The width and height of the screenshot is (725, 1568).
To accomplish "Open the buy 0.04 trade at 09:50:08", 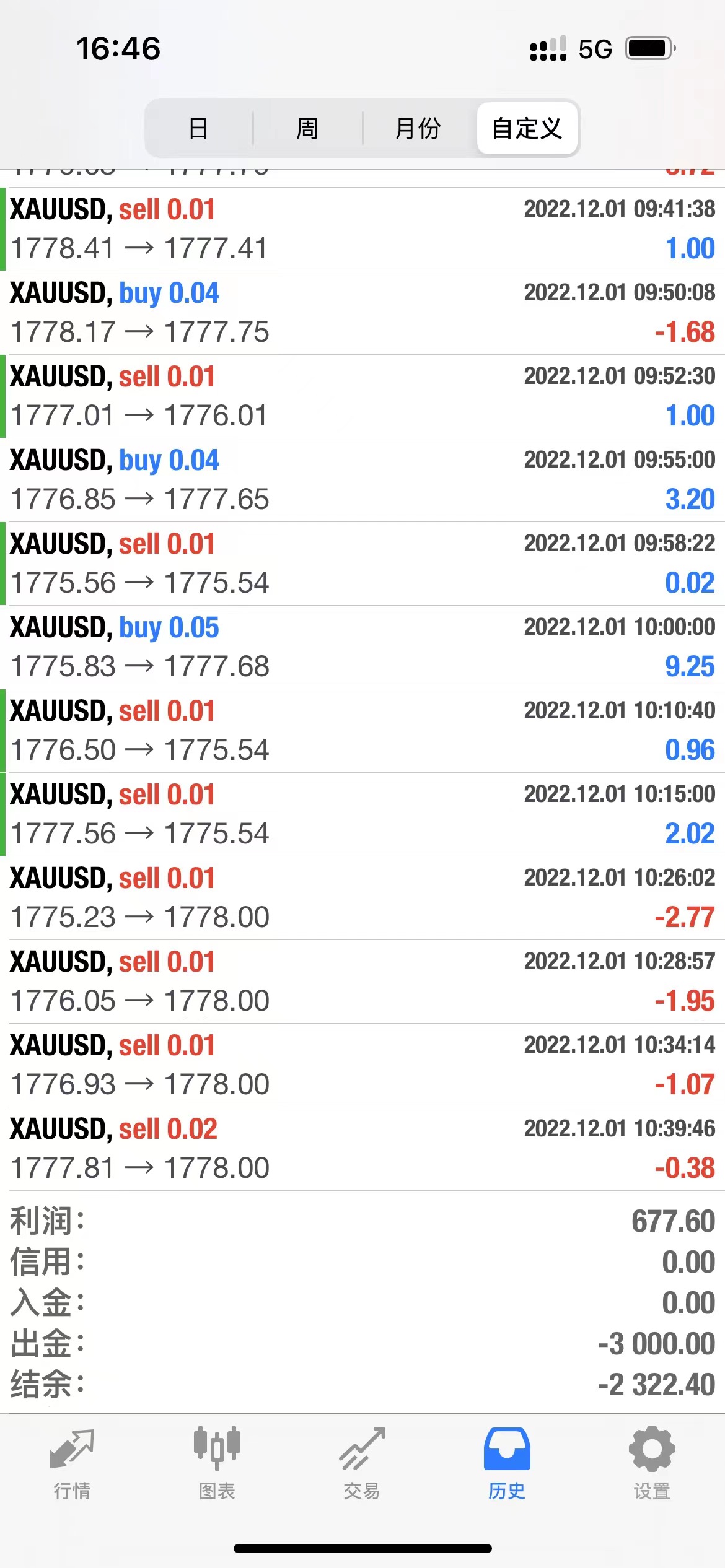I will 362,313.
